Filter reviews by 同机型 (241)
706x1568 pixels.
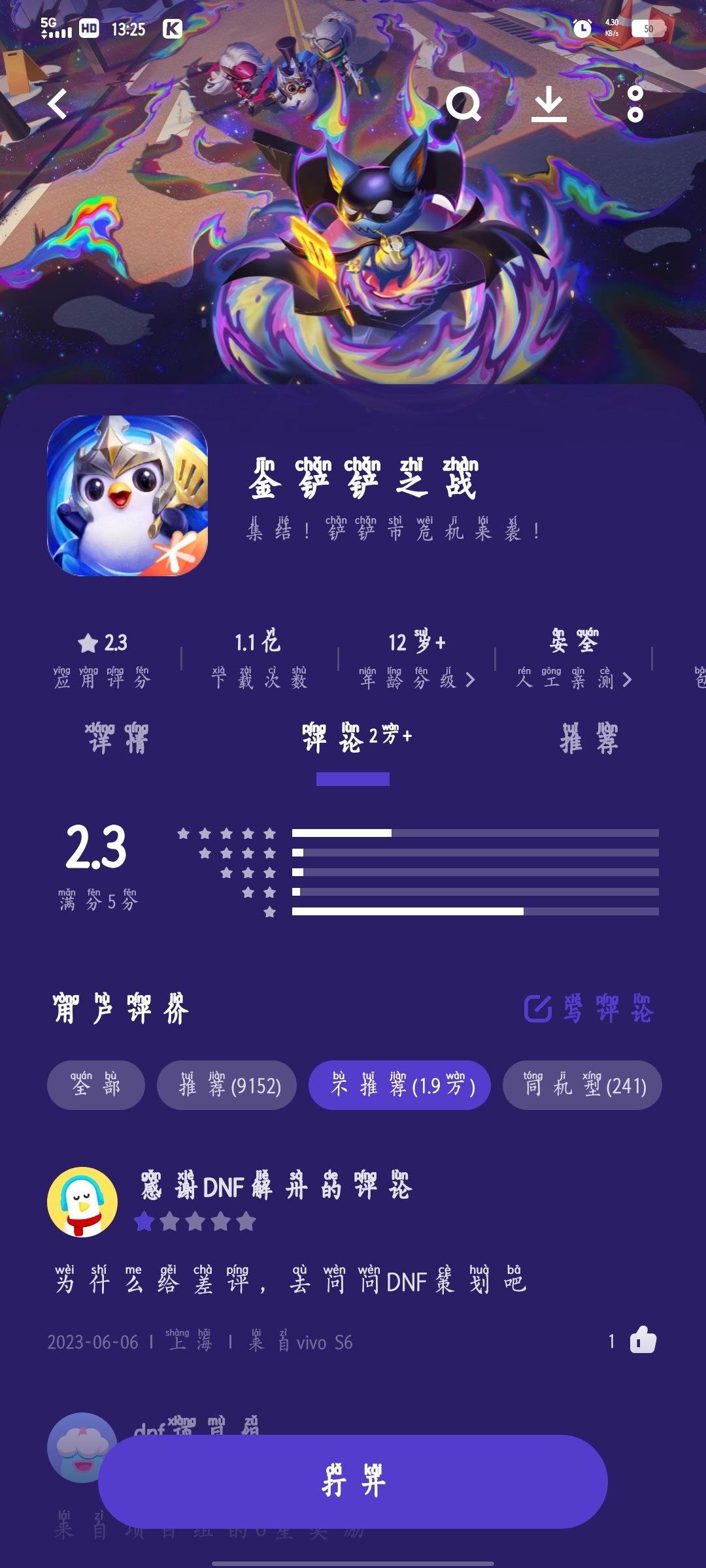[x=582, y=1085]
